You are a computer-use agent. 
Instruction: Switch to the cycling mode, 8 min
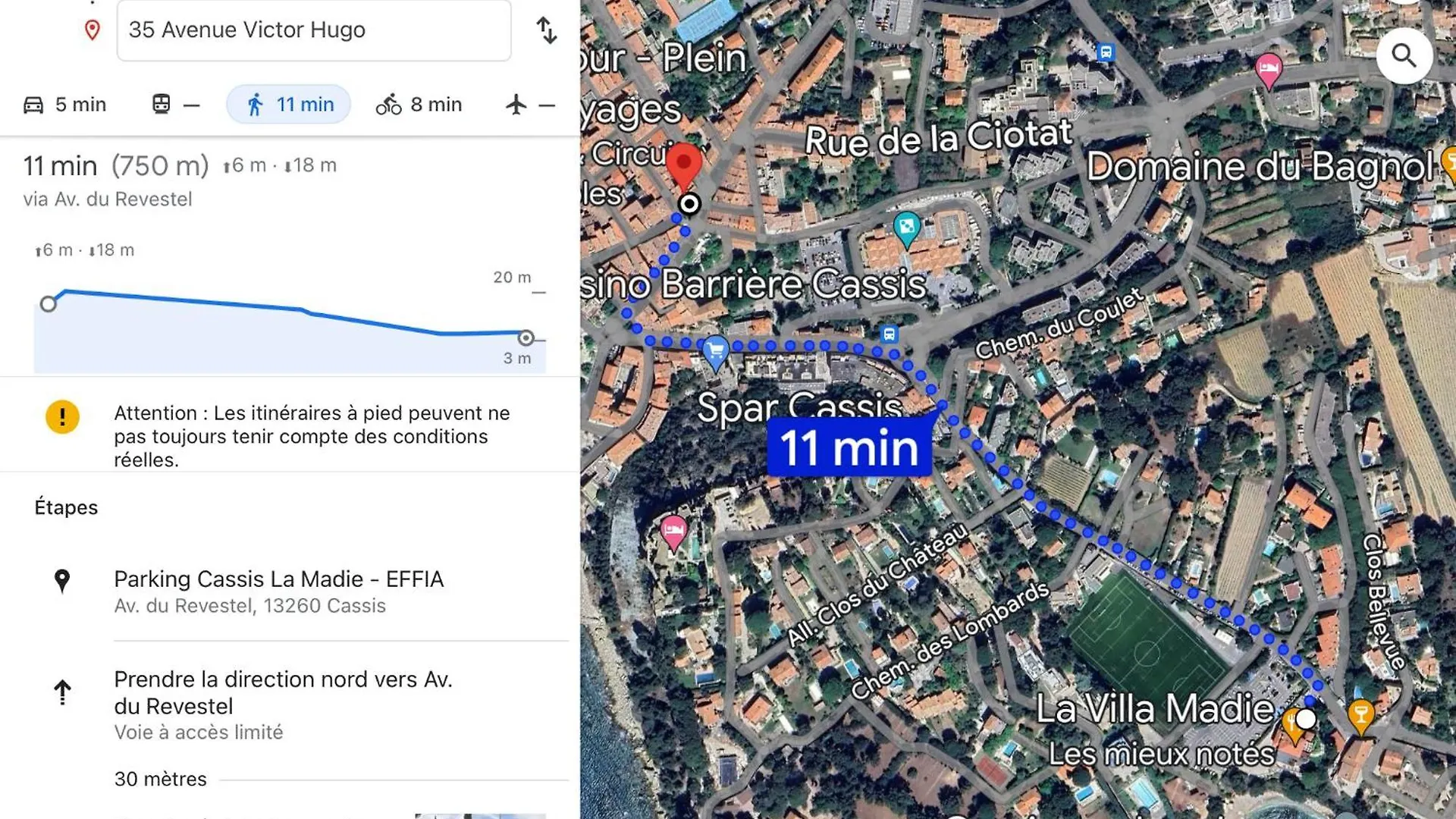pyautogui.click(x=419, y=105)
